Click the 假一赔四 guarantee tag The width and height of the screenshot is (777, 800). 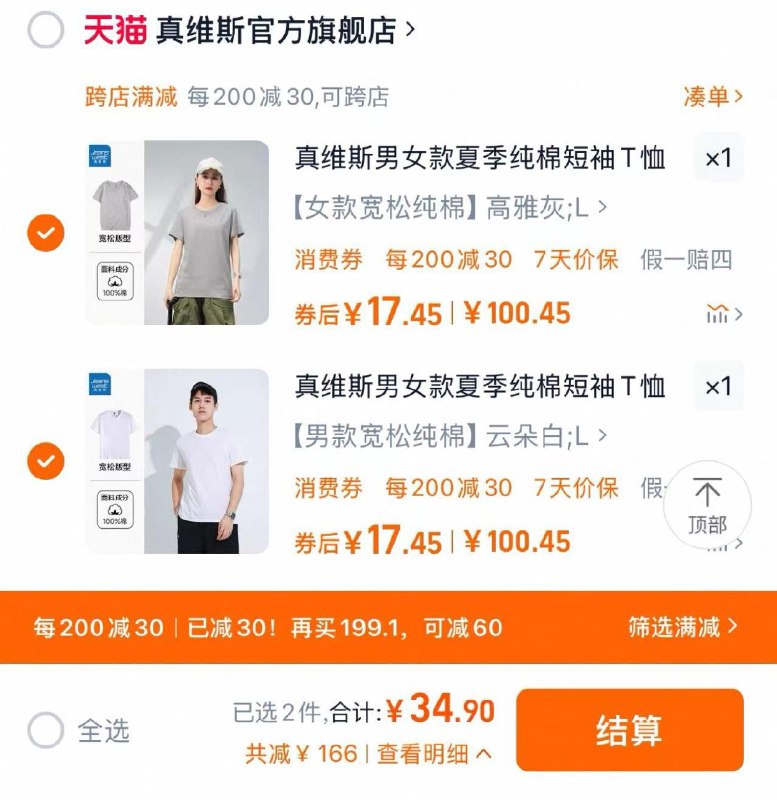click(686, 260)
